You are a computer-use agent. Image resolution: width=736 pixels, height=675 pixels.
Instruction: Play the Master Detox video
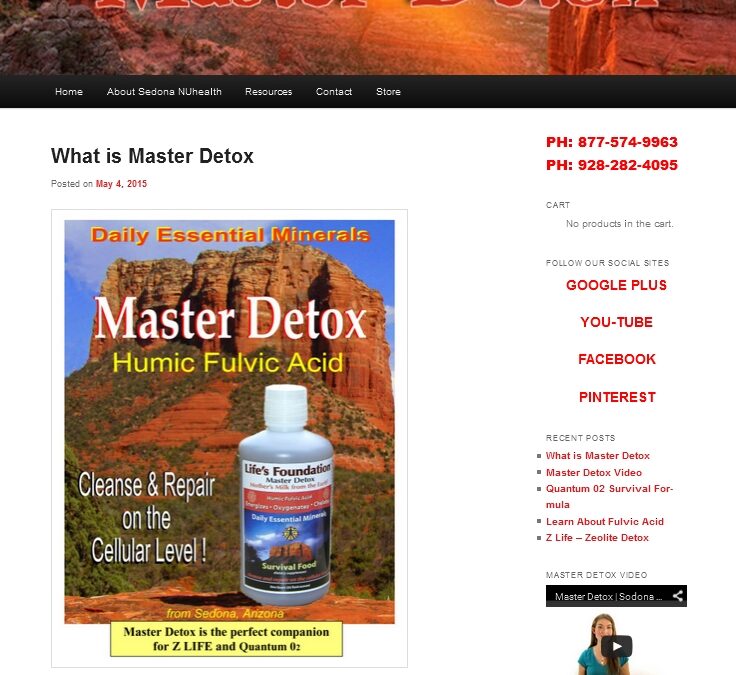point(616,645)
